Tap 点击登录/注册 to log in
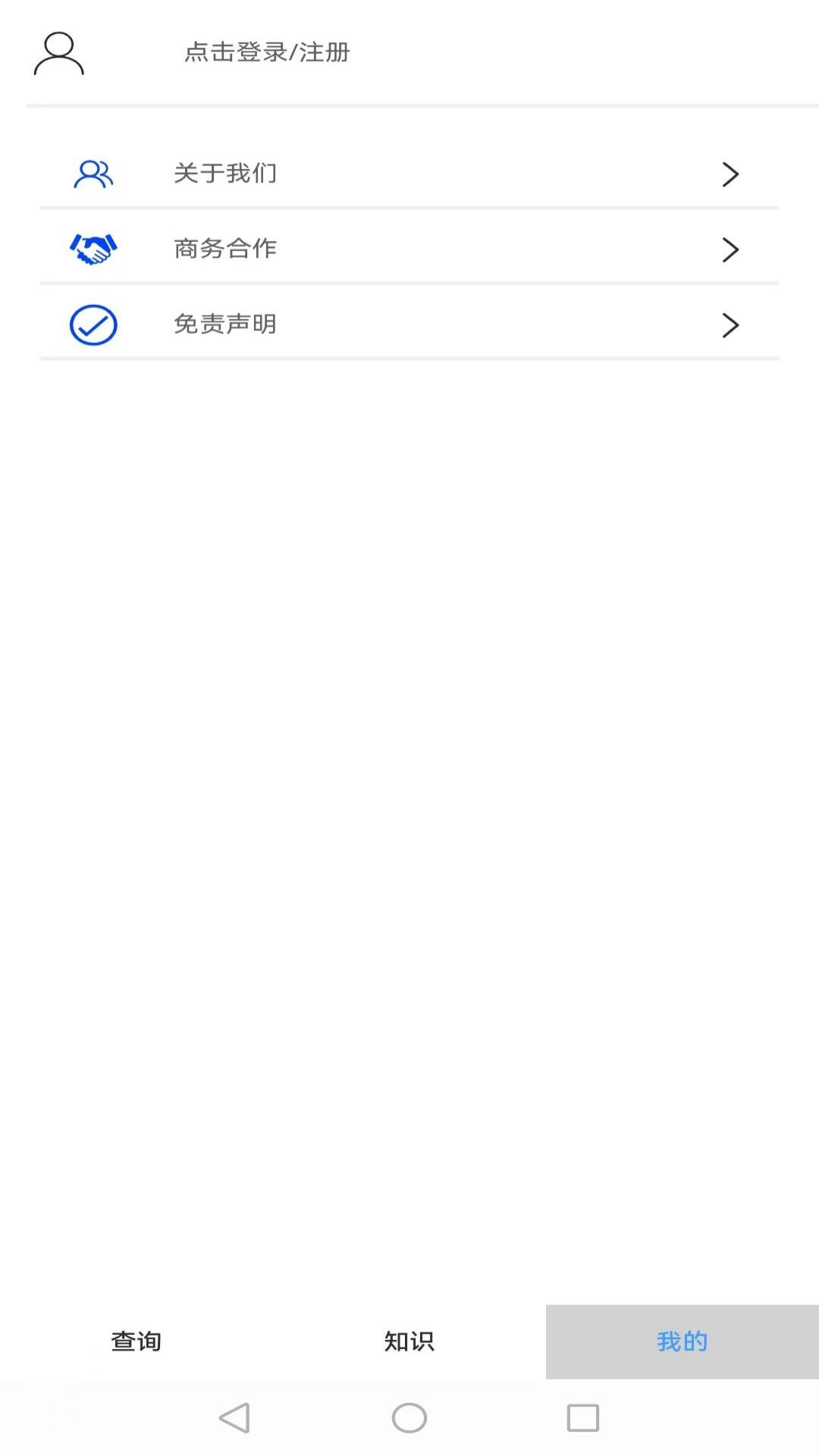 click(x=266, y=53)
